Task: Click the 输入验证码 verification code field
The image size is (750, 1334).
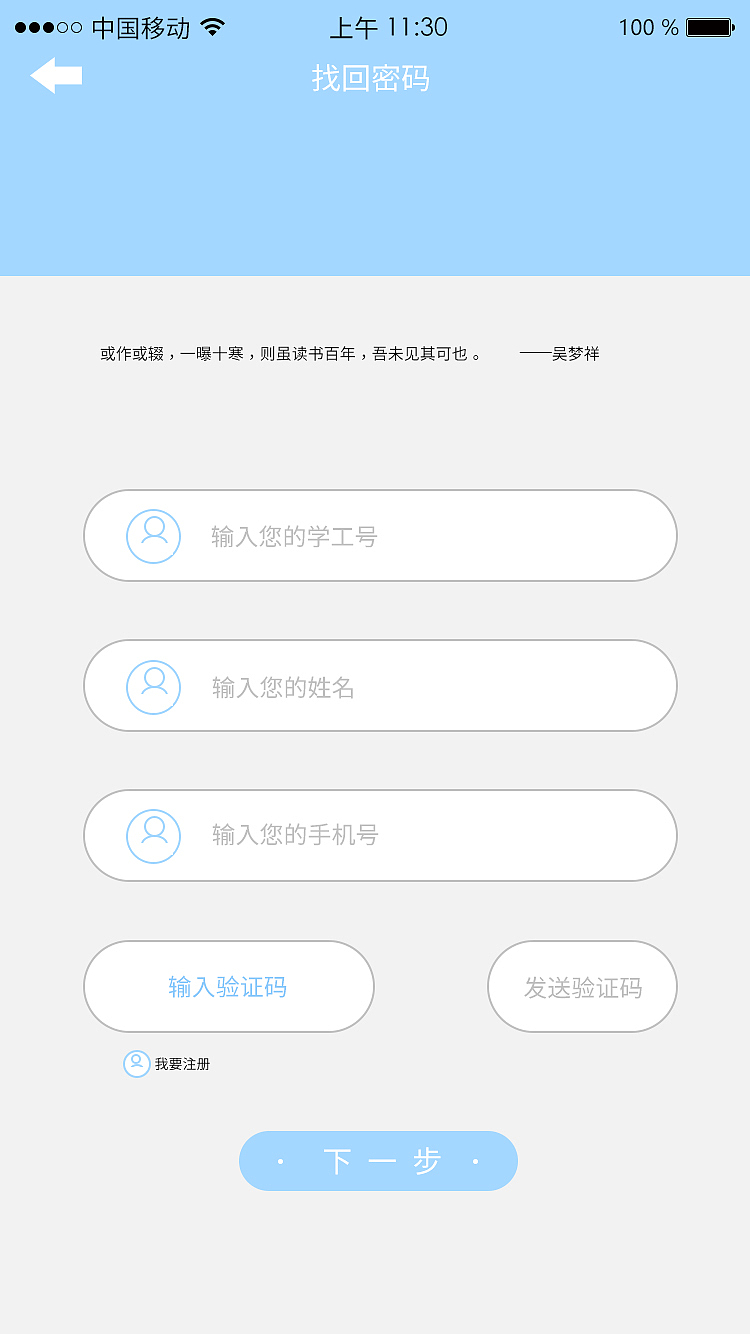Action: 228,986
